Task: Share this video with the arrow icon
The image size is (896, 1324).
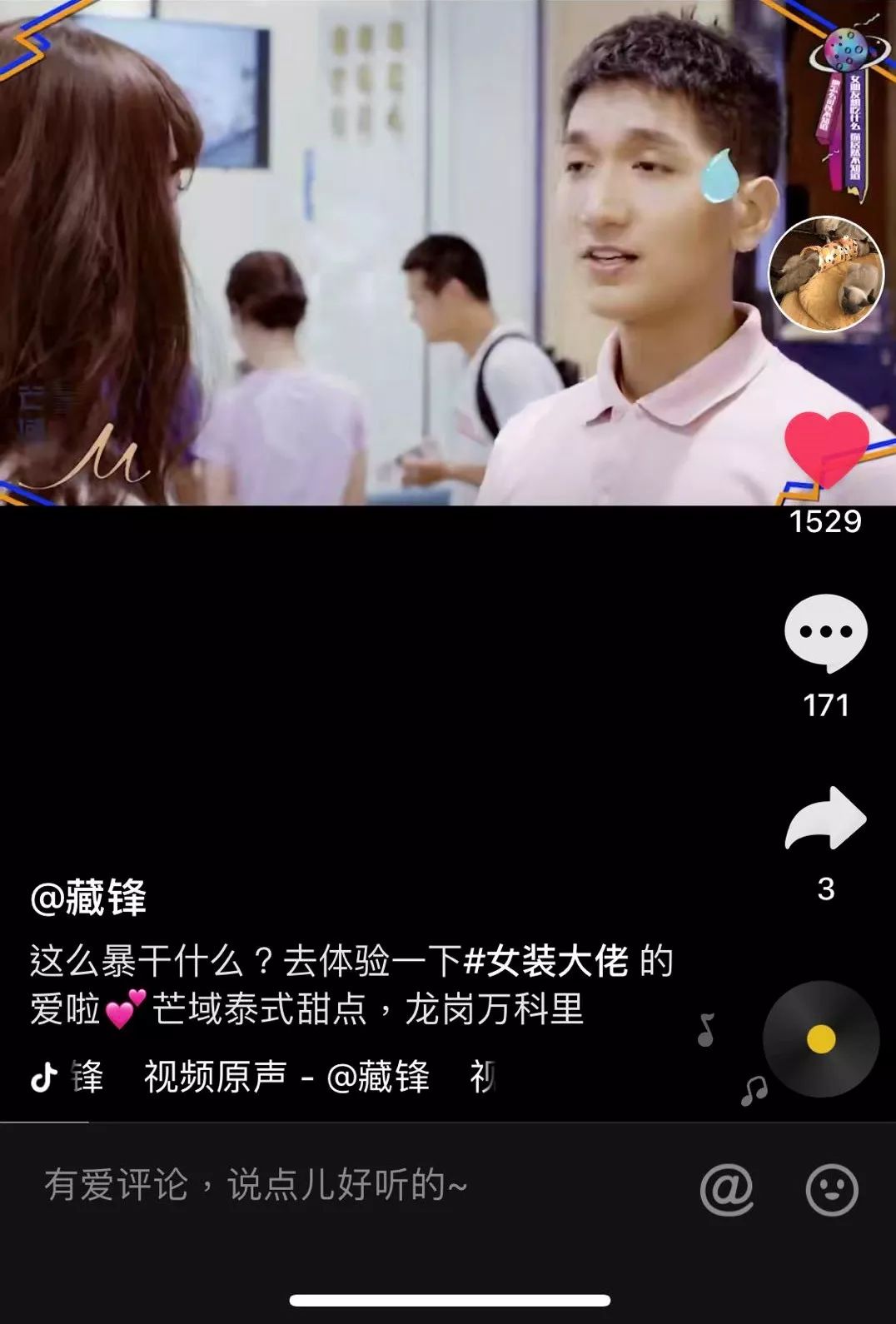Action: 826,820
